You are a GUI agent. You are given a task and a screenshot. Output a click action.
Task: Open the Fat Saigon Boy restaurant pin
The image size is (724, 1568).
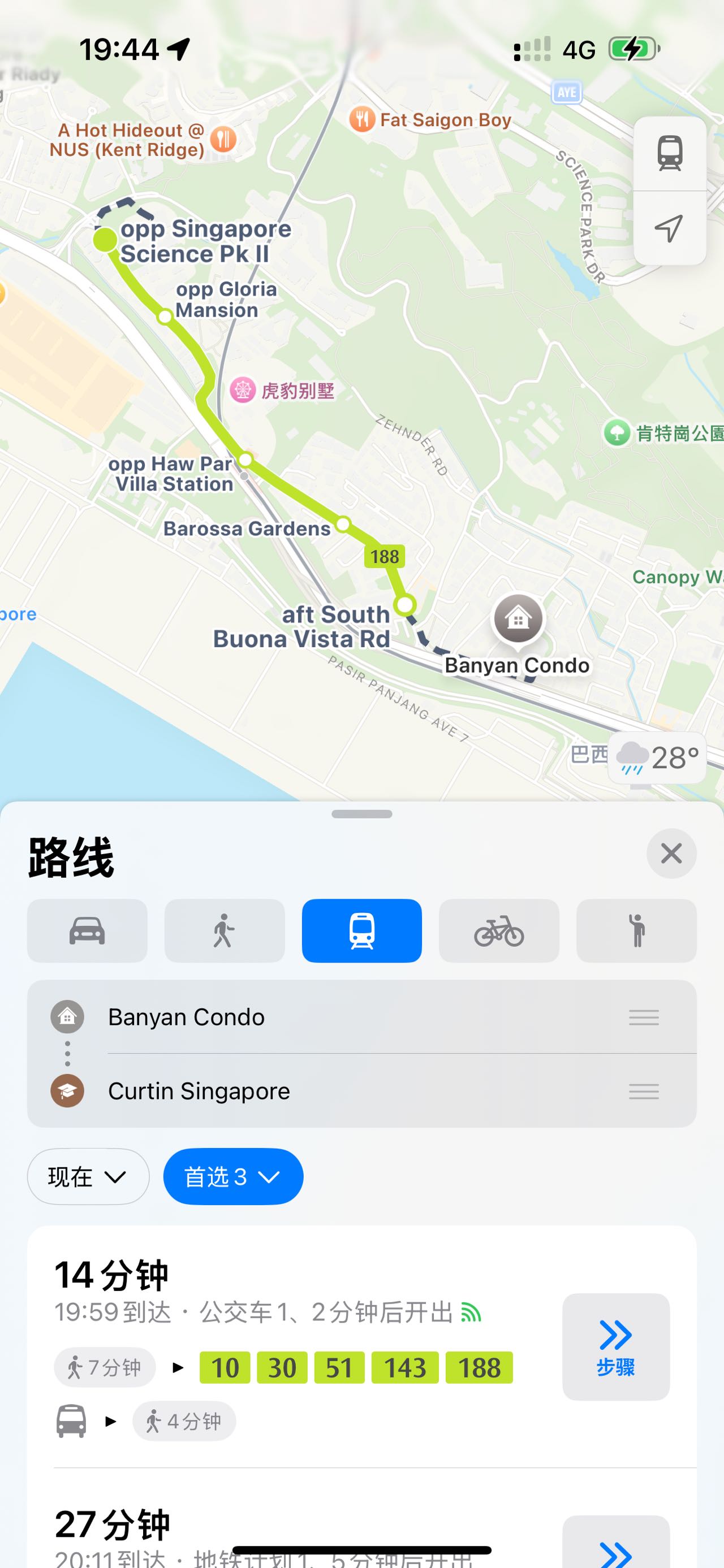coord(363,120)
